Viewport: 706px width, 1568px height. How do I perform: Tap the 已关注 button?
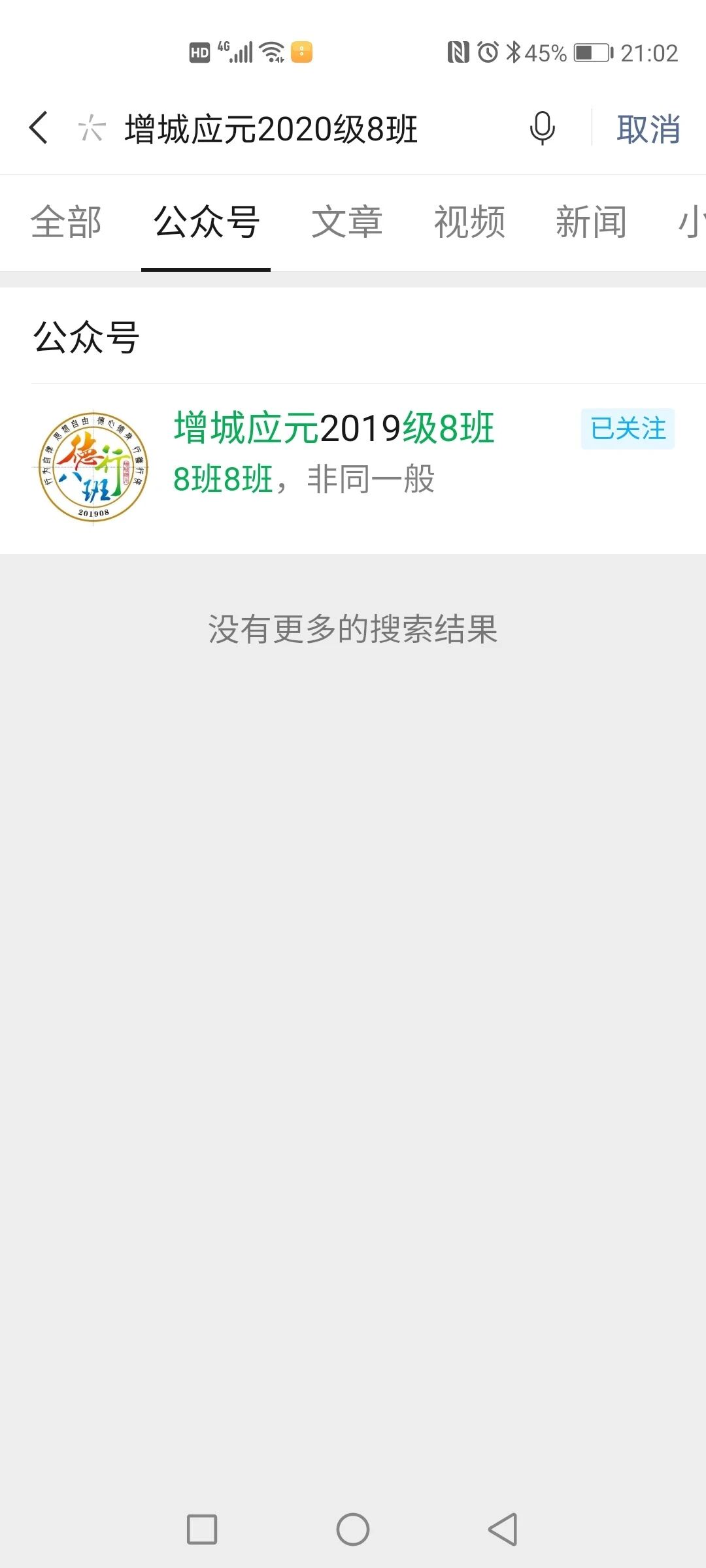pyautogui.click(x=628, y=429)
